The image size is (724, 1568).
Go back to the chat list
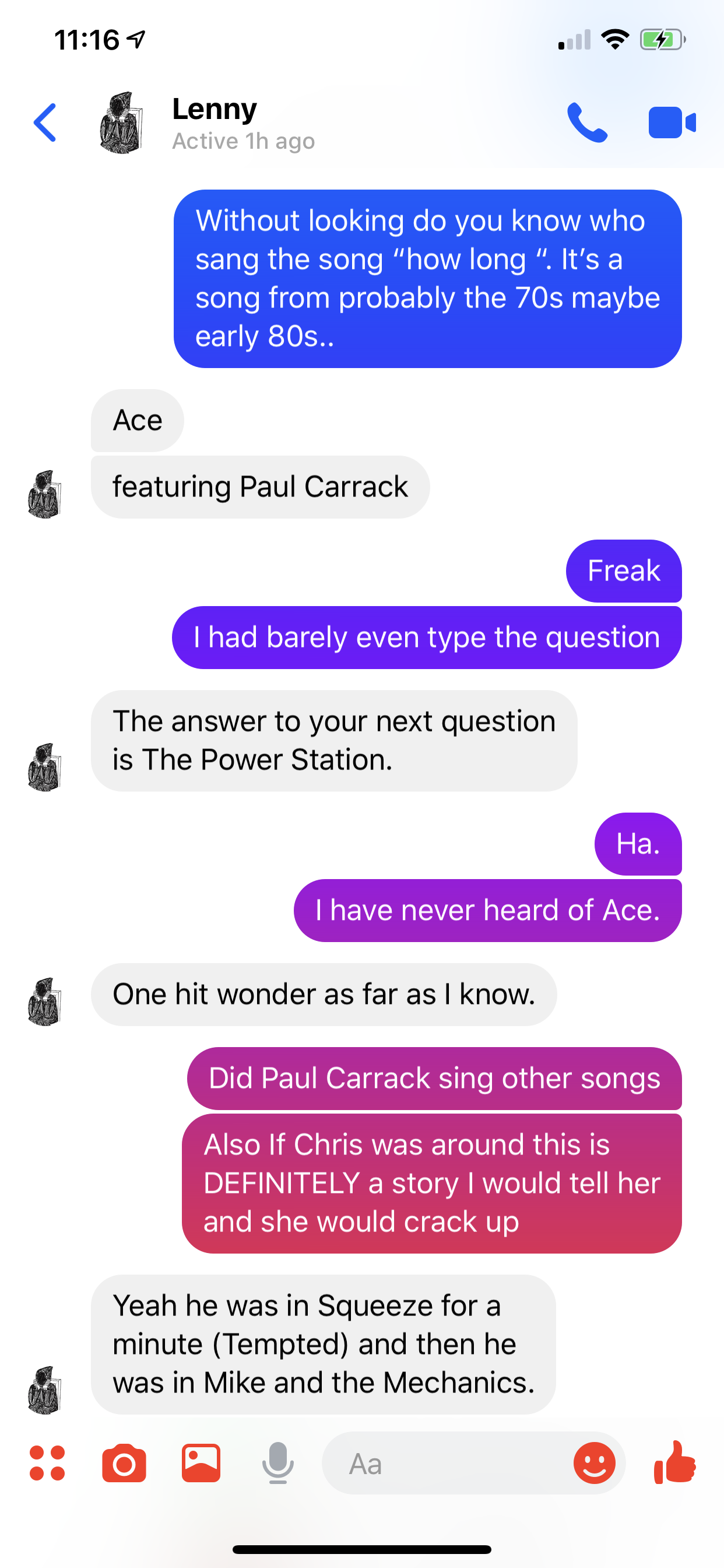(x=45, y=123)
